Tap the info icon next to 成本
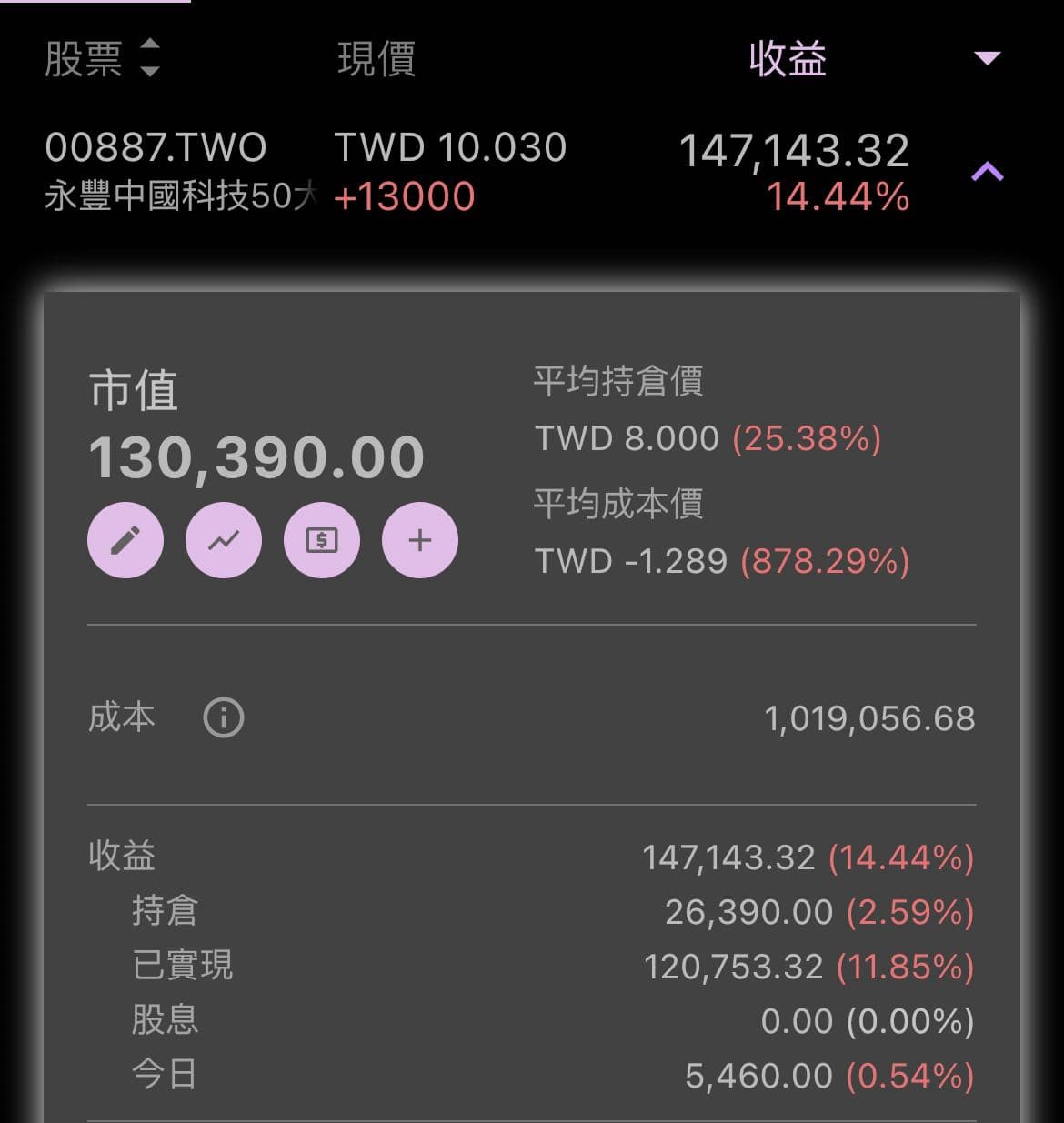The width and height of the screenshot is (1064, 1123). click(223, 718)
